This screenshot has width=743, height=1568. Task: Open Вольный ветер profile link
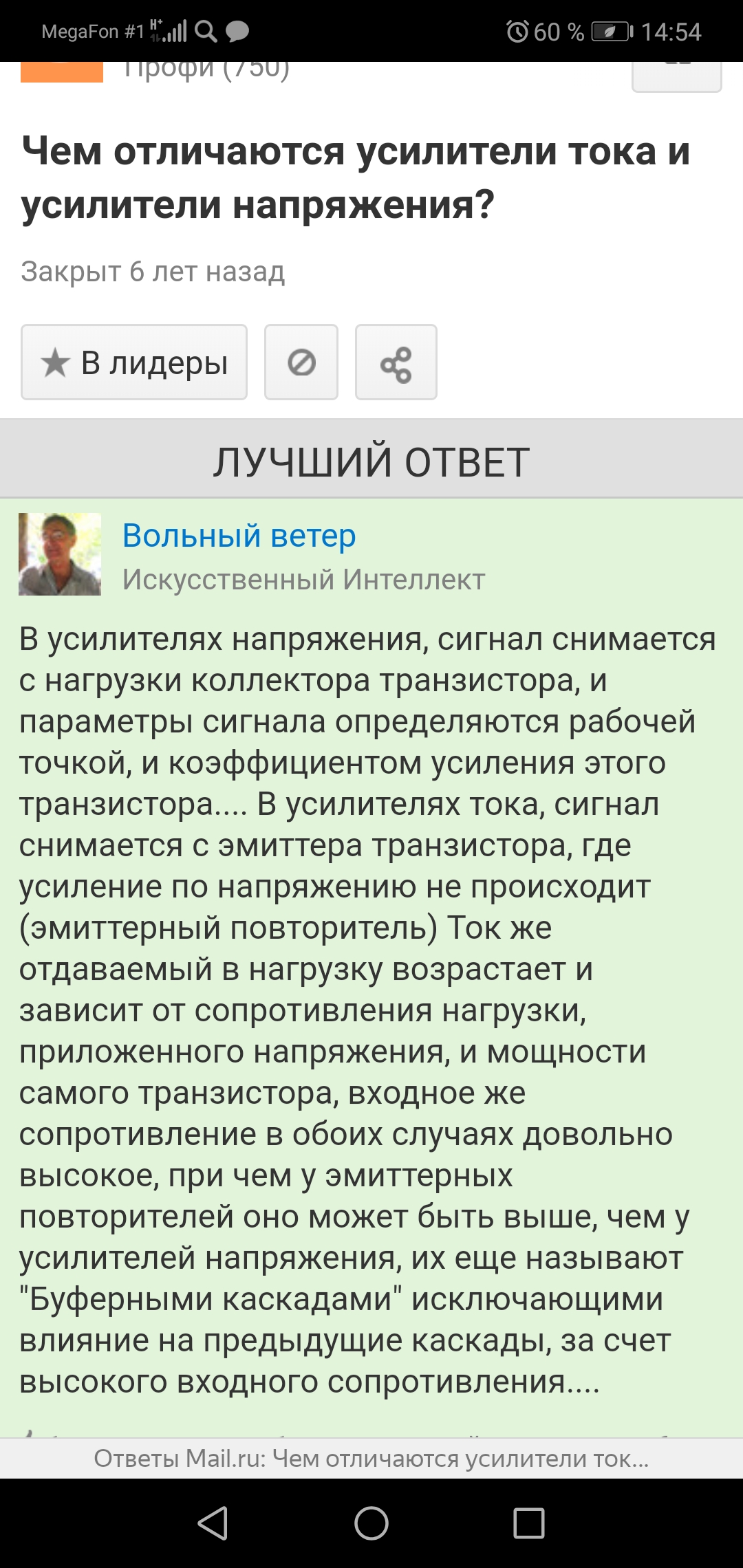(x=239, y=536)
